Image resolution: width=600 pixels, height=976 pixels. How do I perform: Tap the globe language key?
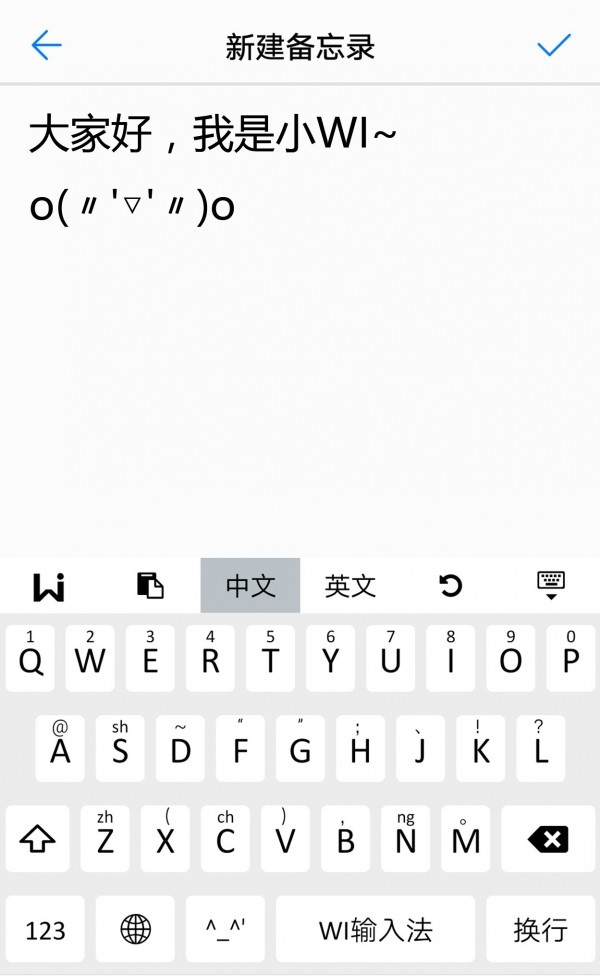[135, 930]
